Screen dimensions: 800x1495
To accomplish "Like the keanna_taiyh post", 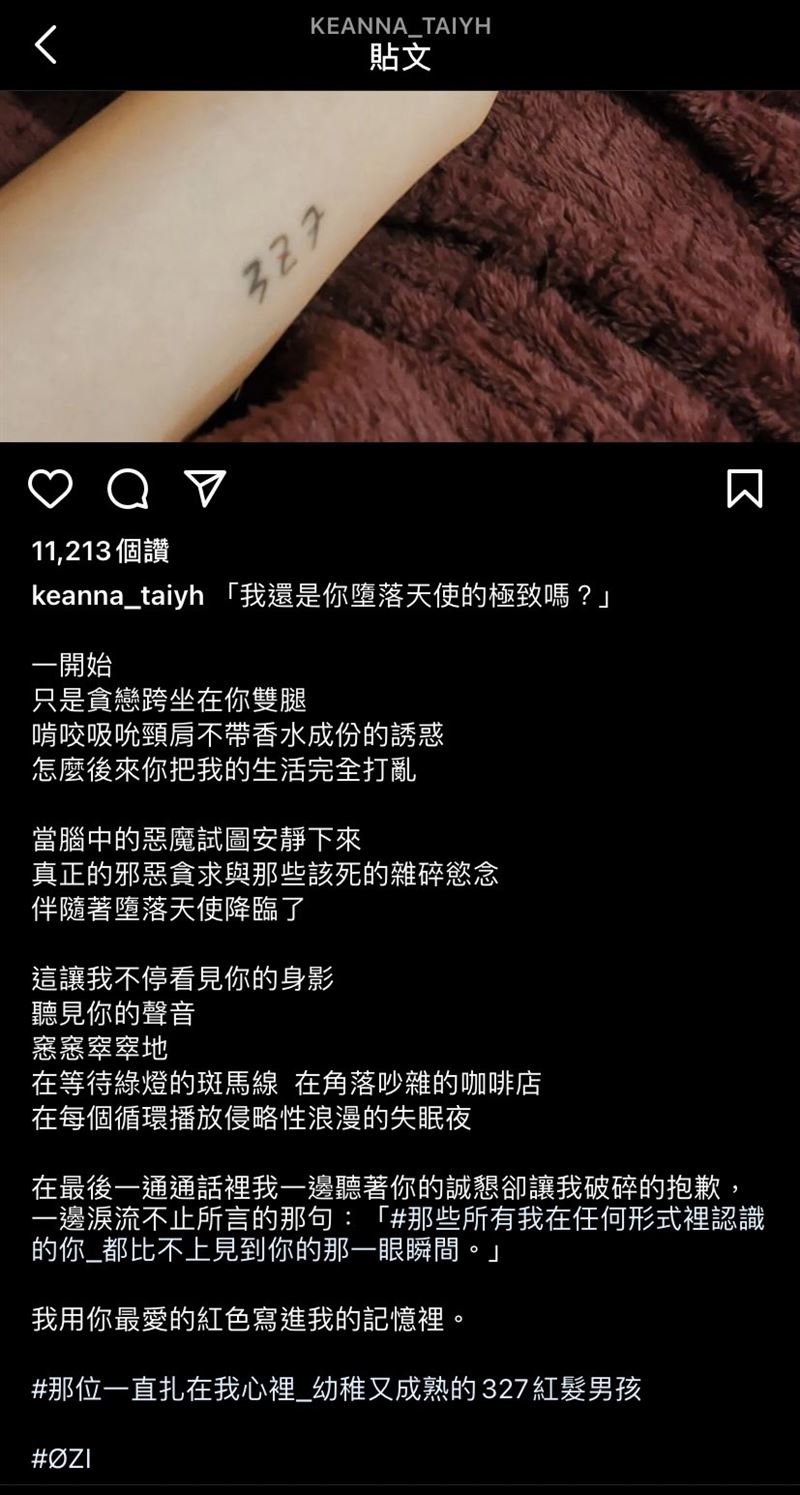I will pyautogui.click(x=50, y=489).
